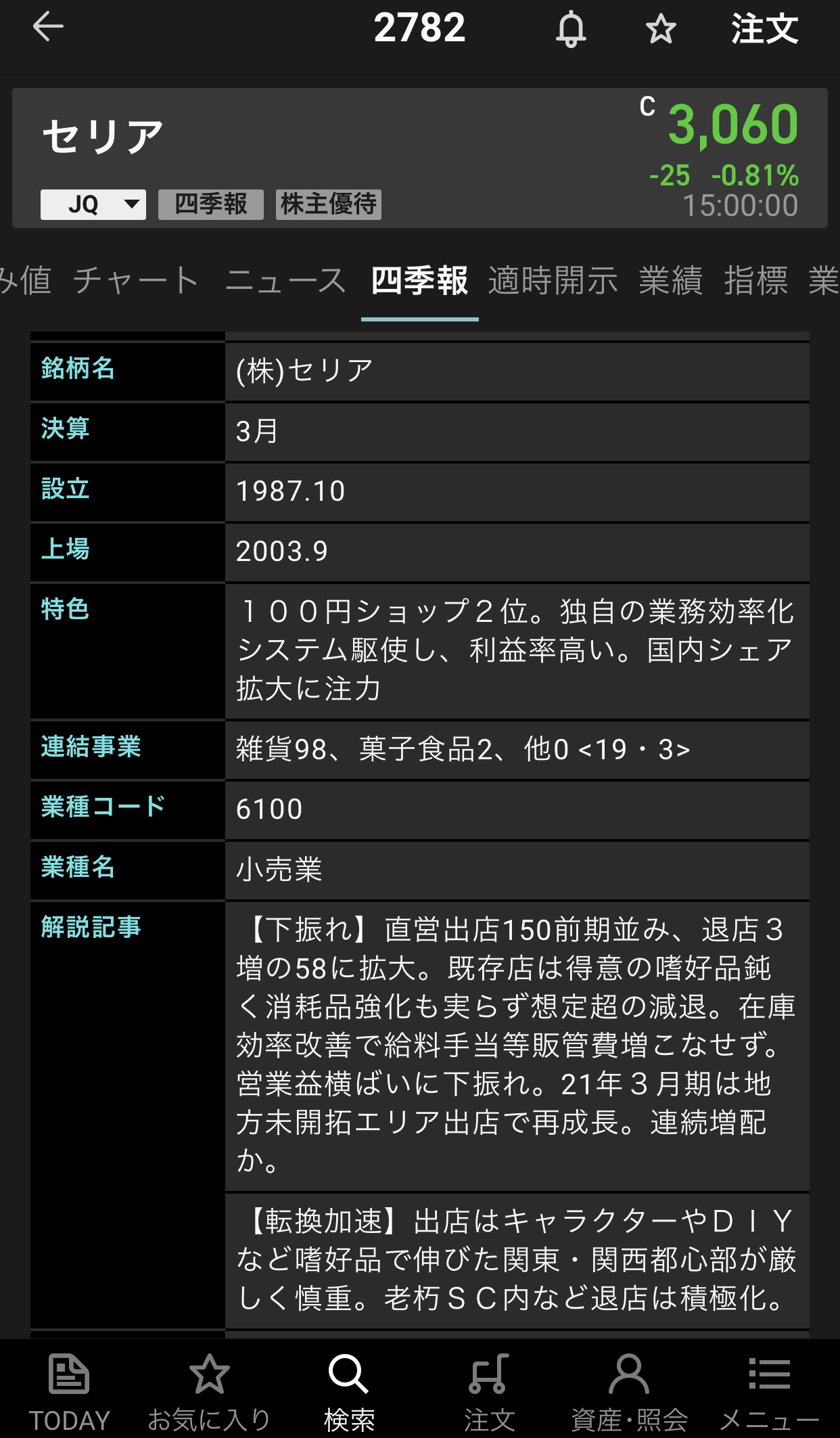Open the メニュー in bottom navigation
The width and height of the screenshot is (840, 1438).
click(769, 1392)
